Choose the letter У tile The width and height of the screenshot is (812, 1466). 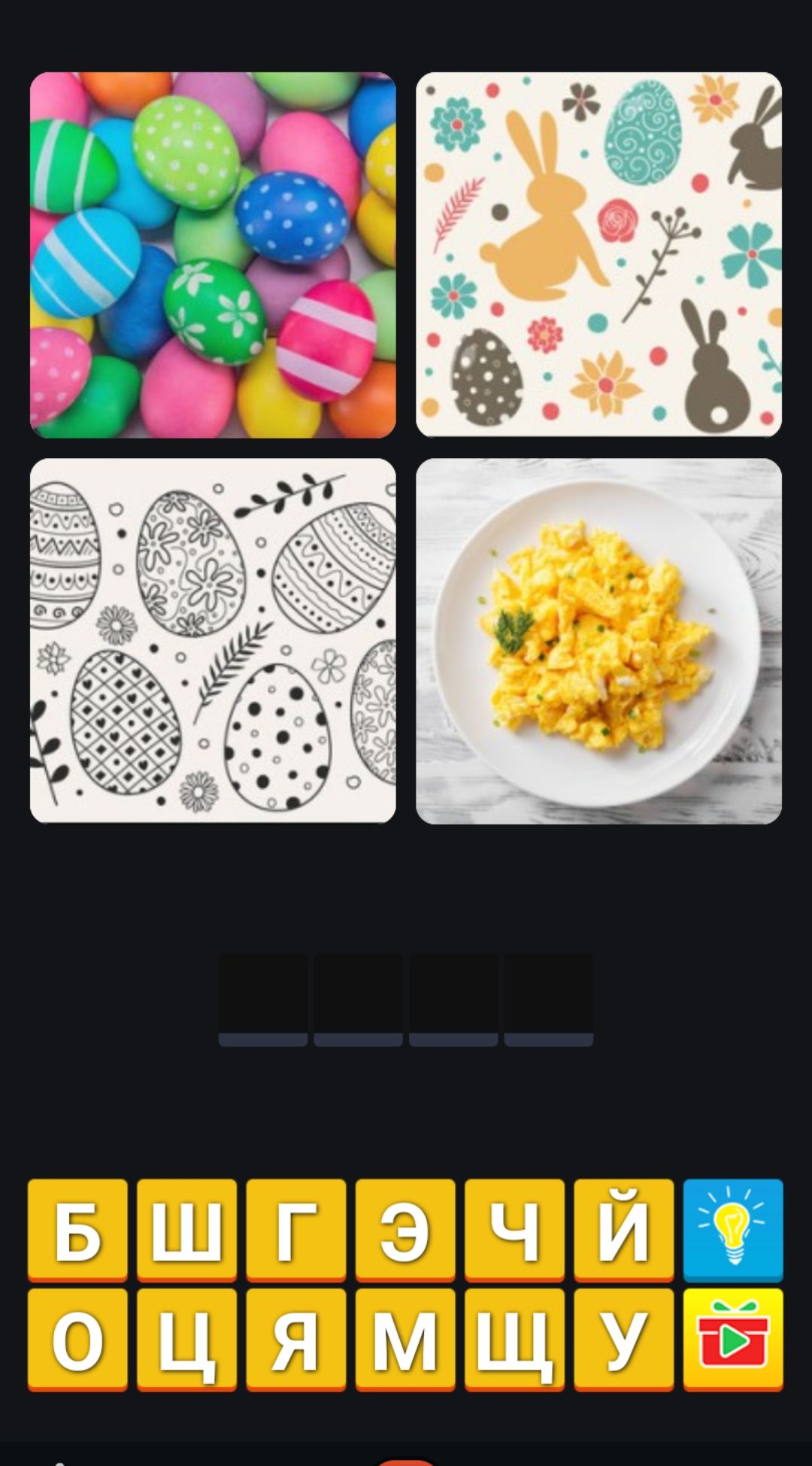point(623,1339)
